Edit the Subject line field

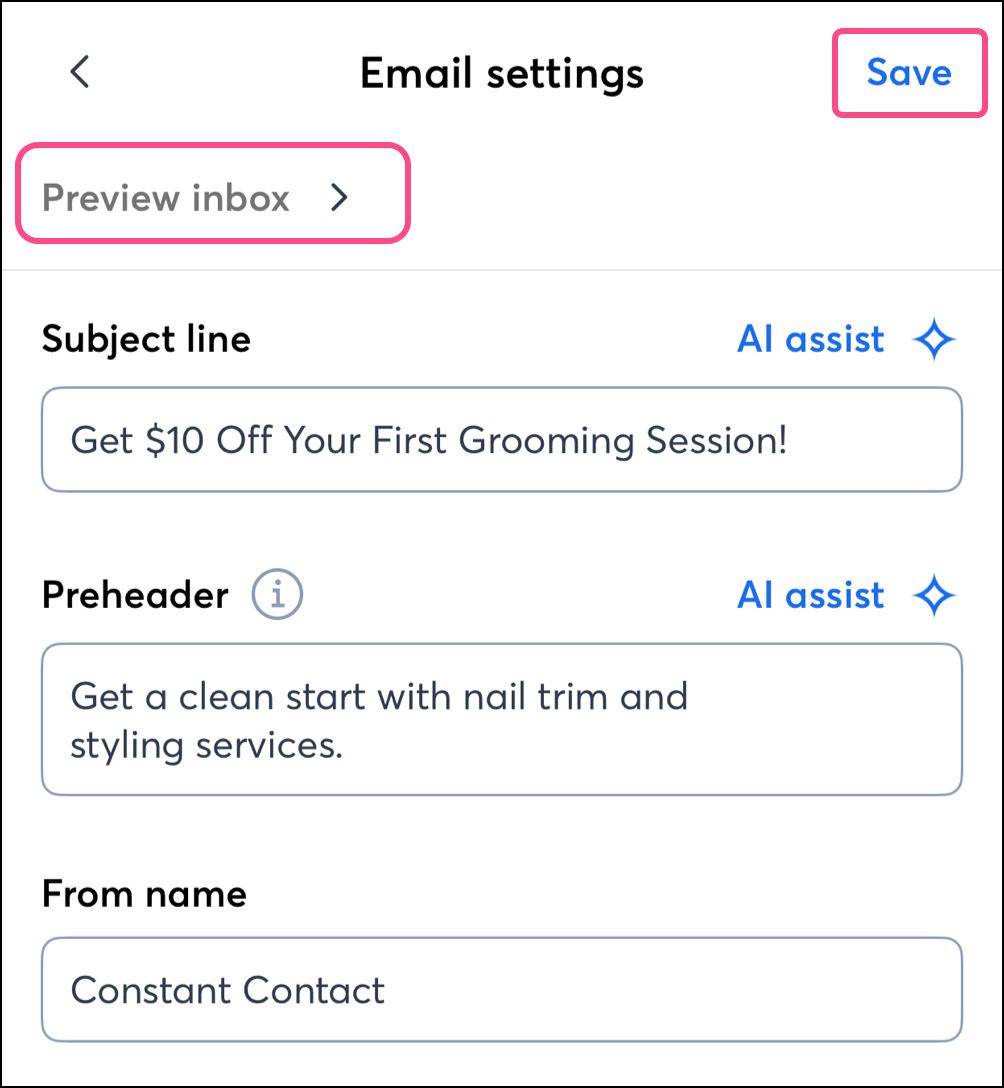pyautogui.click(x=500, y=440)
